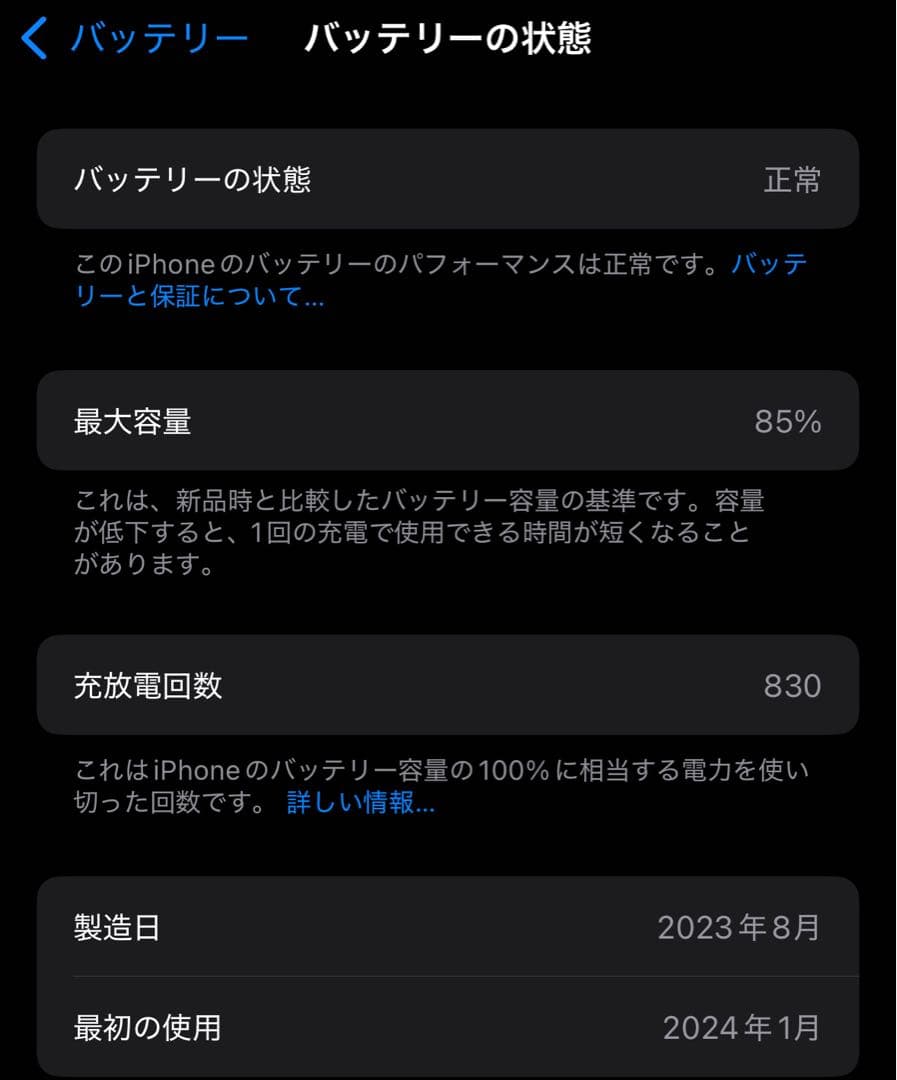The image size is (897, 1080).
Task: Select the 最大容量 row
Action: point(448,421)
